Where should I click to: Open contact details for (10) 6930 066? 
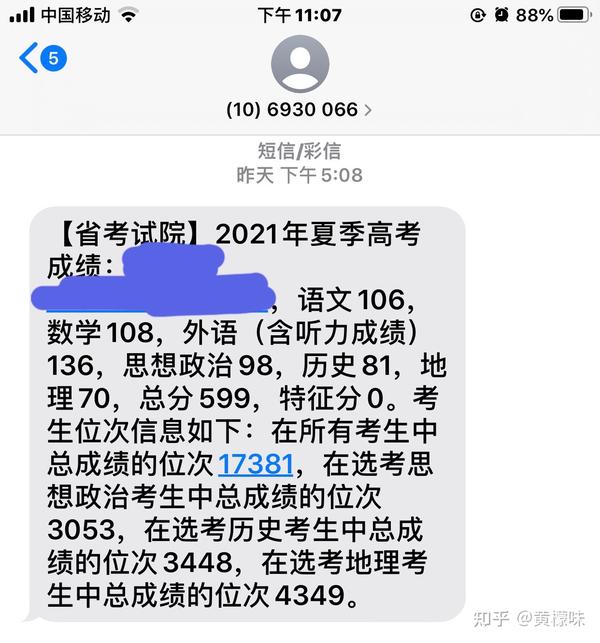tap(299, 108)
